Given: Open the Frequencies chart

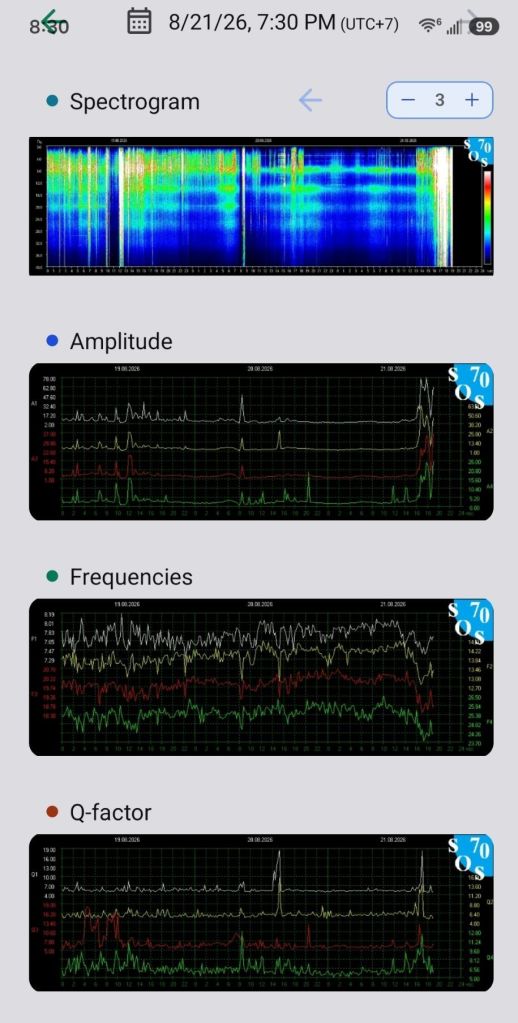Looking at the screenshot, I should click(261, 677).
